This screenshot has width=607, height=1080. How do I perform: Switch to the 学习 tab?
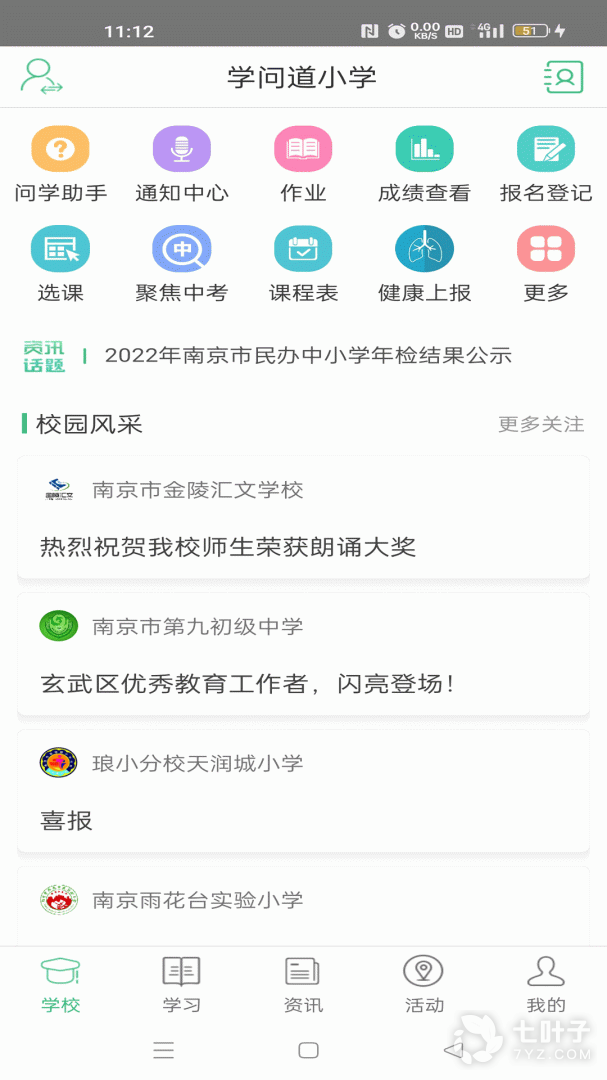tap(182, 984)
